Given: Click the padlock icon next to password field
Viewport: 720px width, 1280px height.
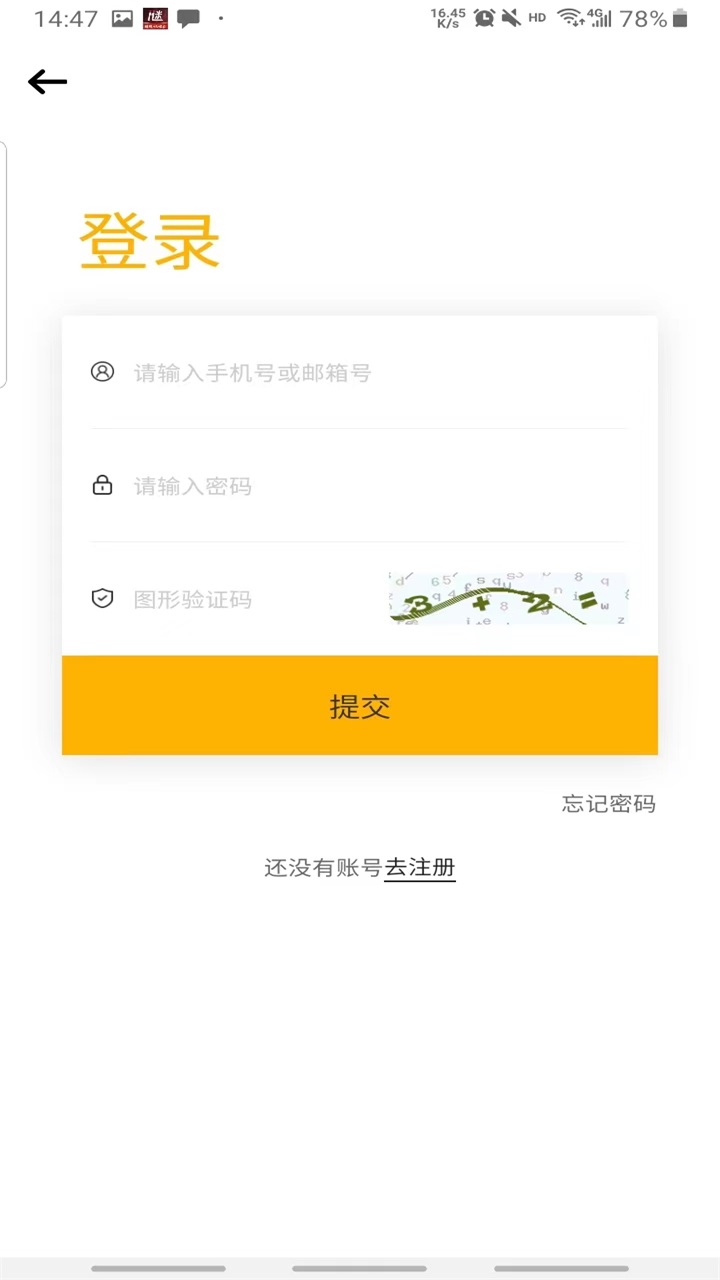Looking at the screenshot, I should [102, 485].
